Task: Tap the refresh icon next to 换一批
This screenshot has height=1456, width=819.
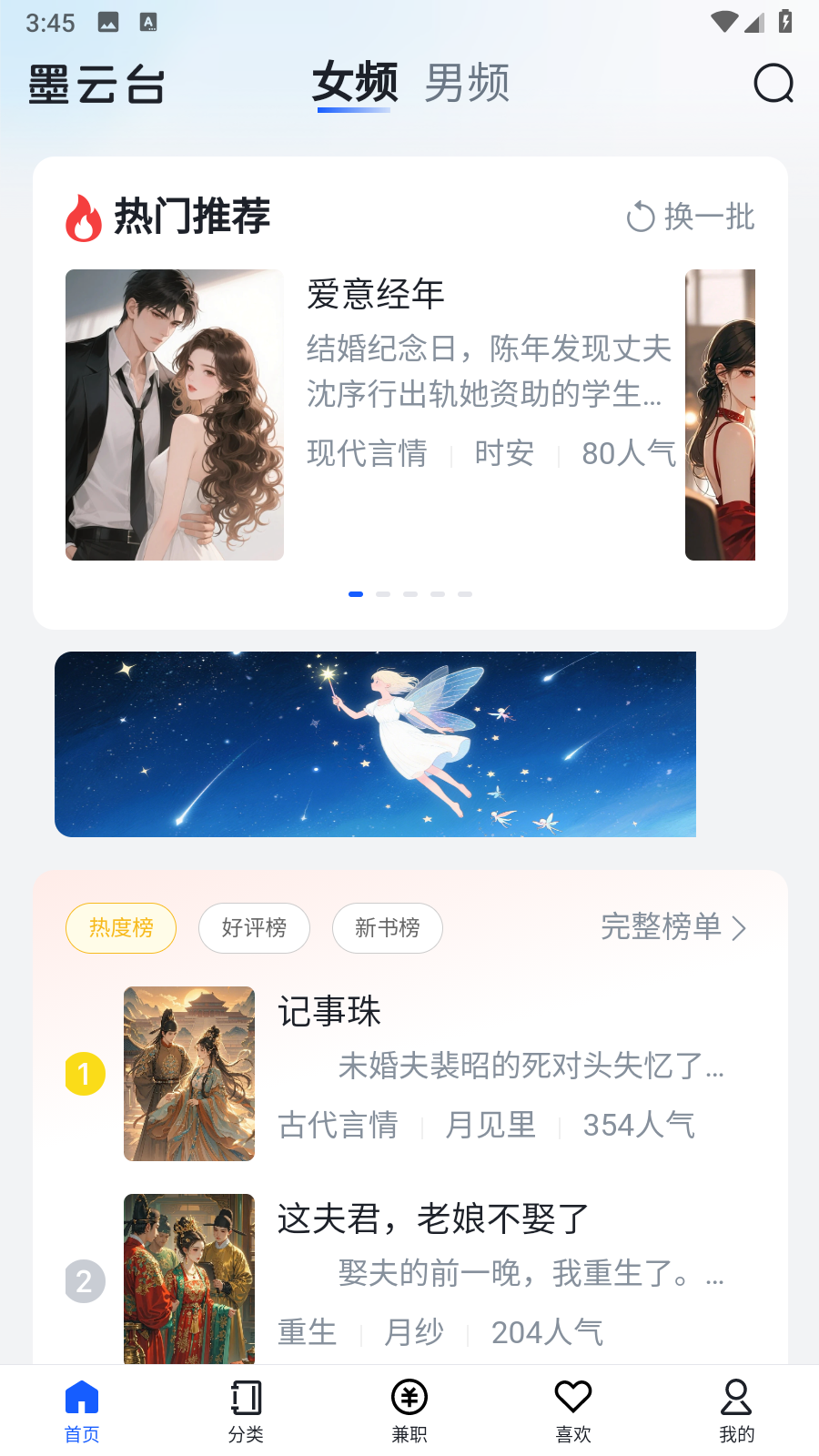Action: (x=642, y=217)
